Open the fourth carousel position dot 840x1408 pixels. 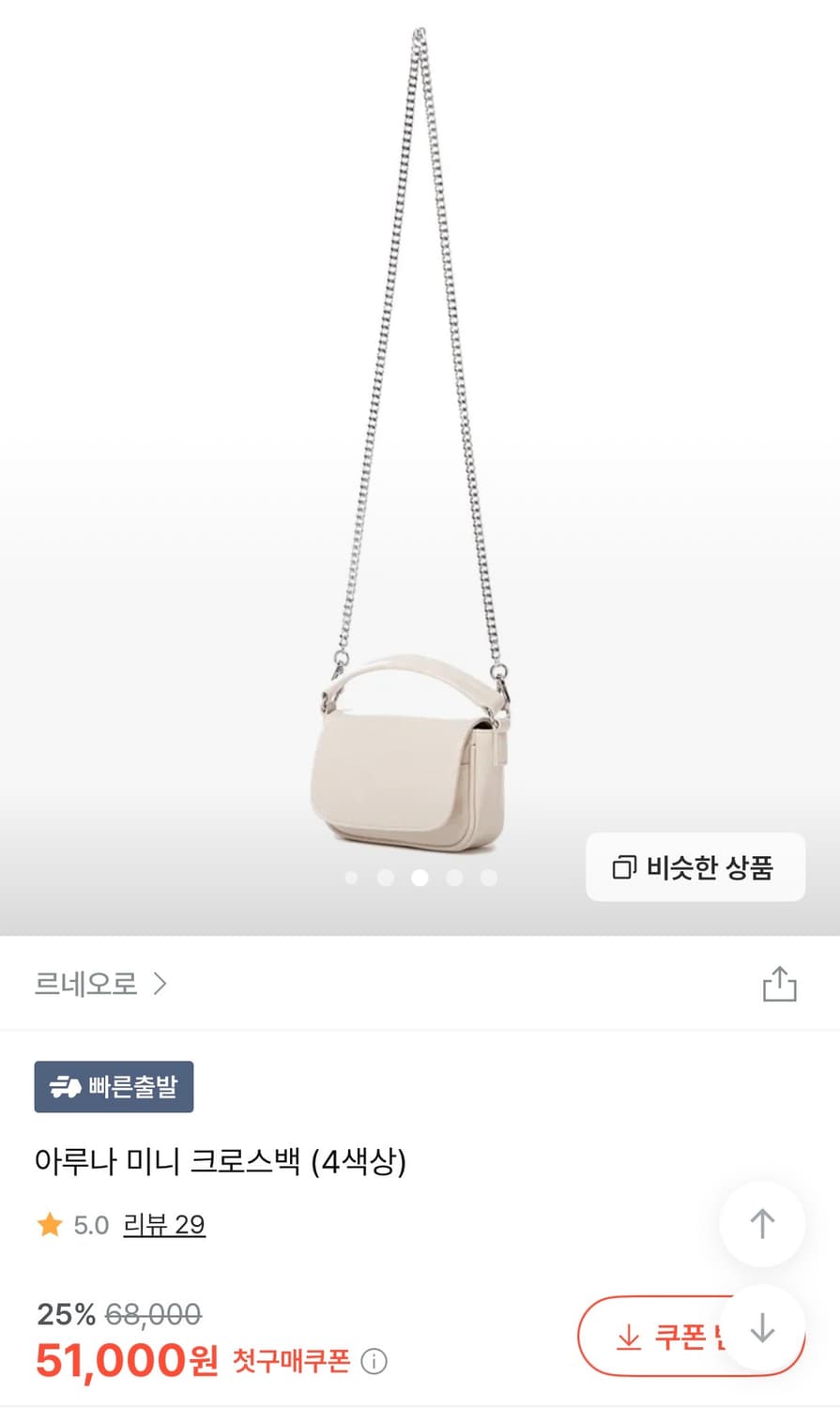[x=454, y=878]
